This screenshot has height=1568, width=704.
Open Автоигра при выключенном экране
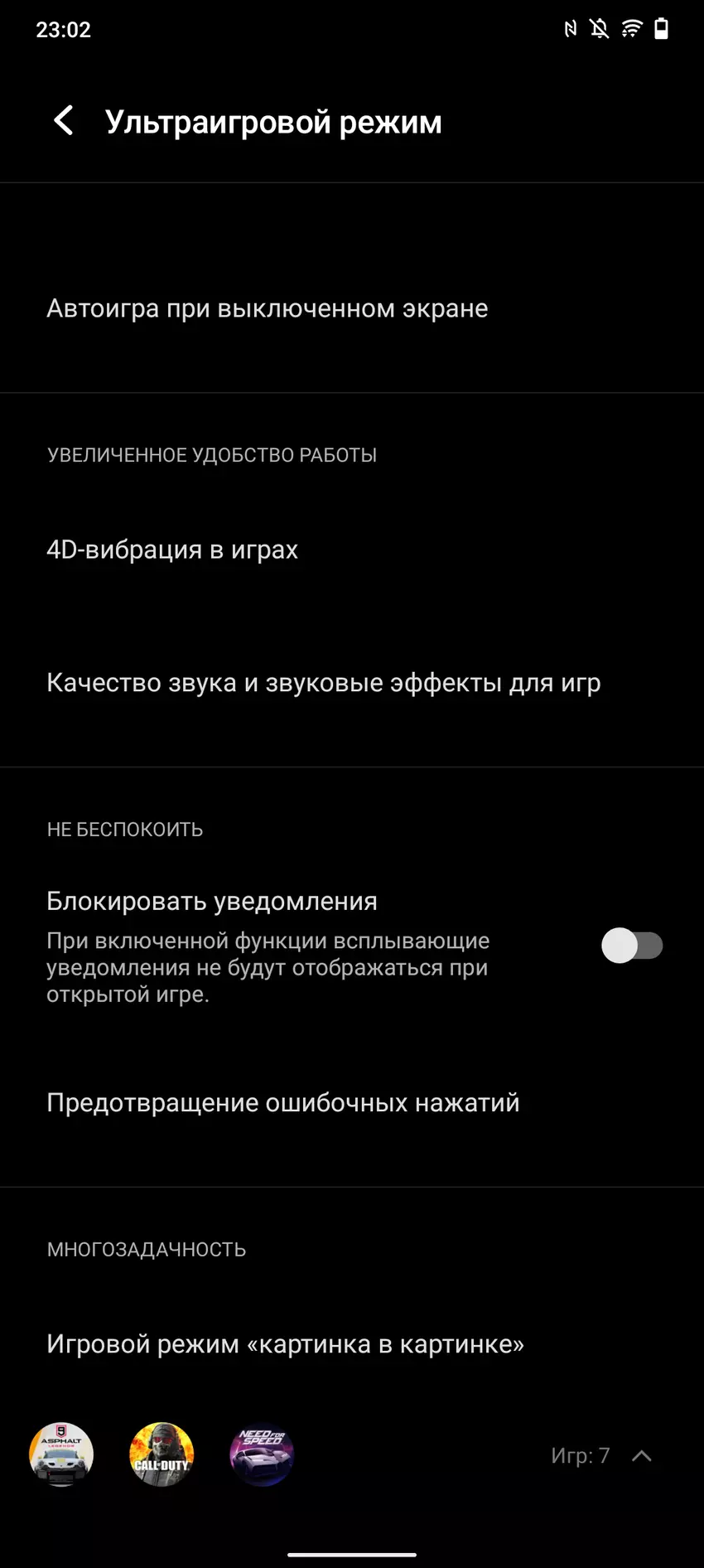(267, 308)
